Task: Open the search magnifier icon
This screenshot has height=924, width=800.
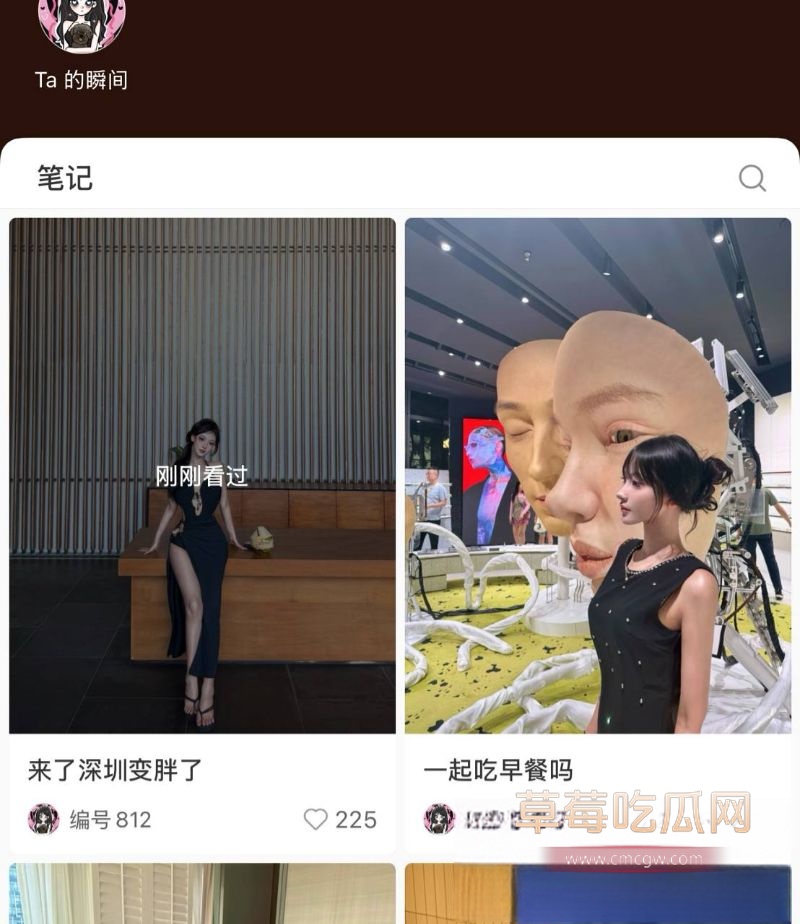Action: tap(750, 177)
